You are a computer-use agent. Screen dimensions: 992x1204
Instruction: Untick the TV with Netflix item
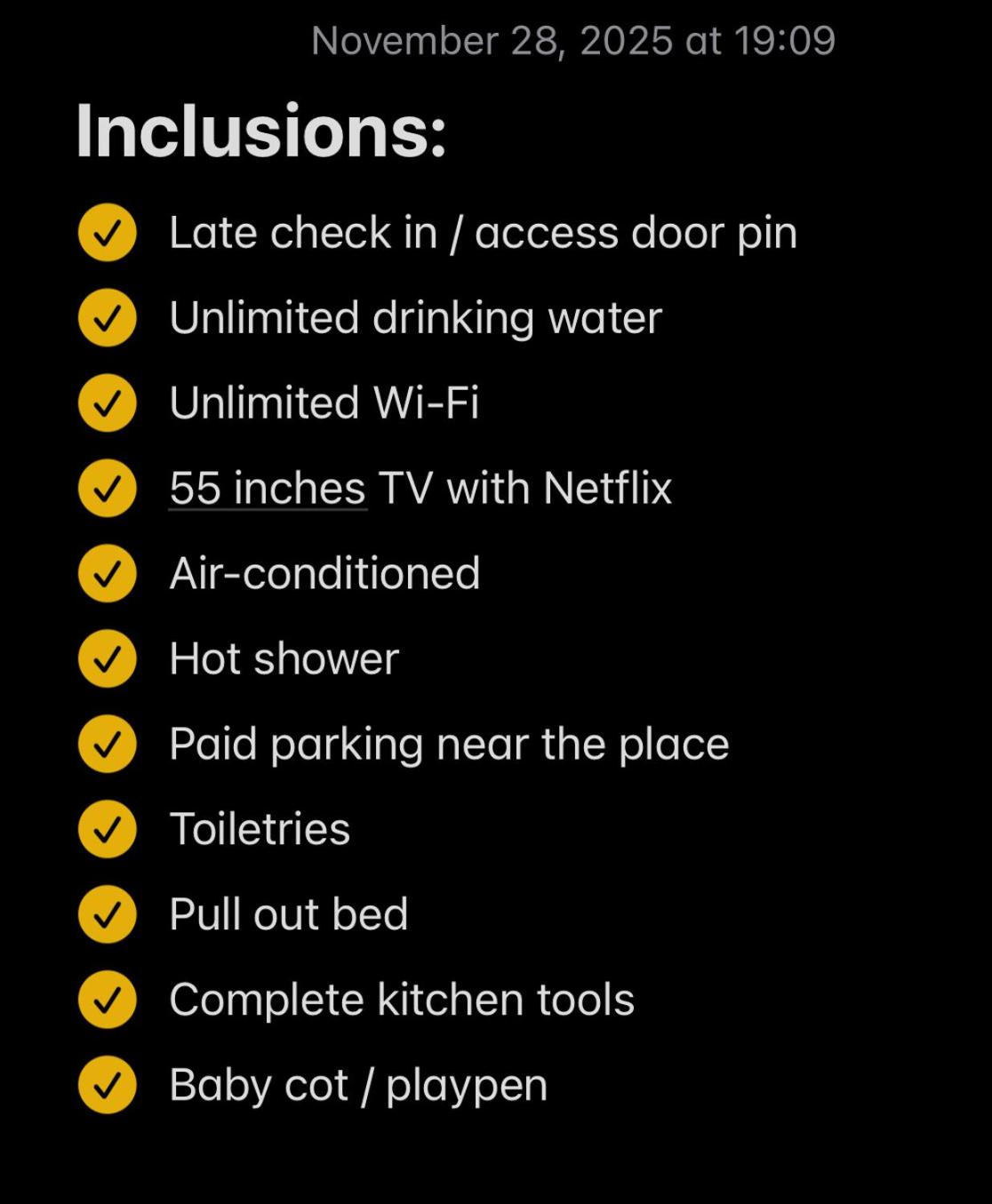[107, 489]
